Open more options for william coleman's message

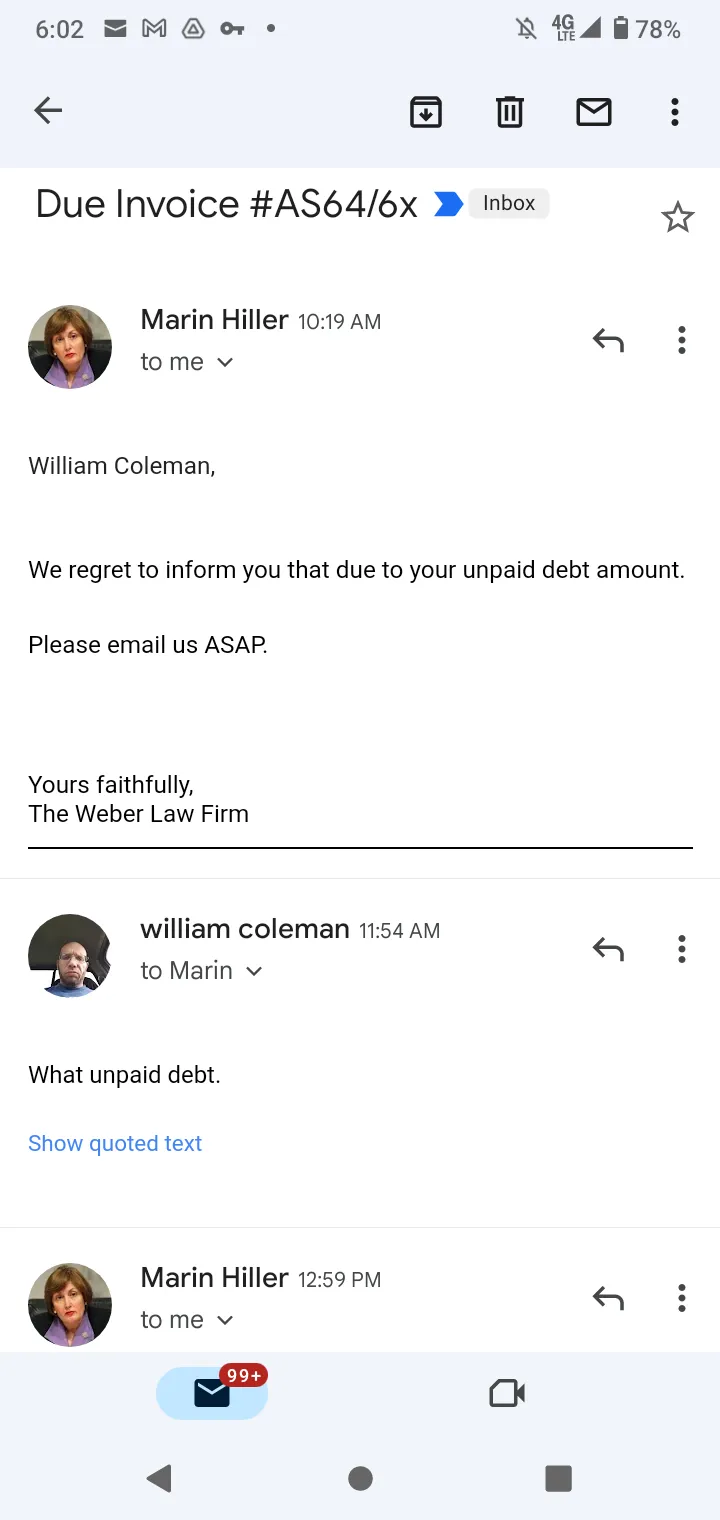point(682,949)
